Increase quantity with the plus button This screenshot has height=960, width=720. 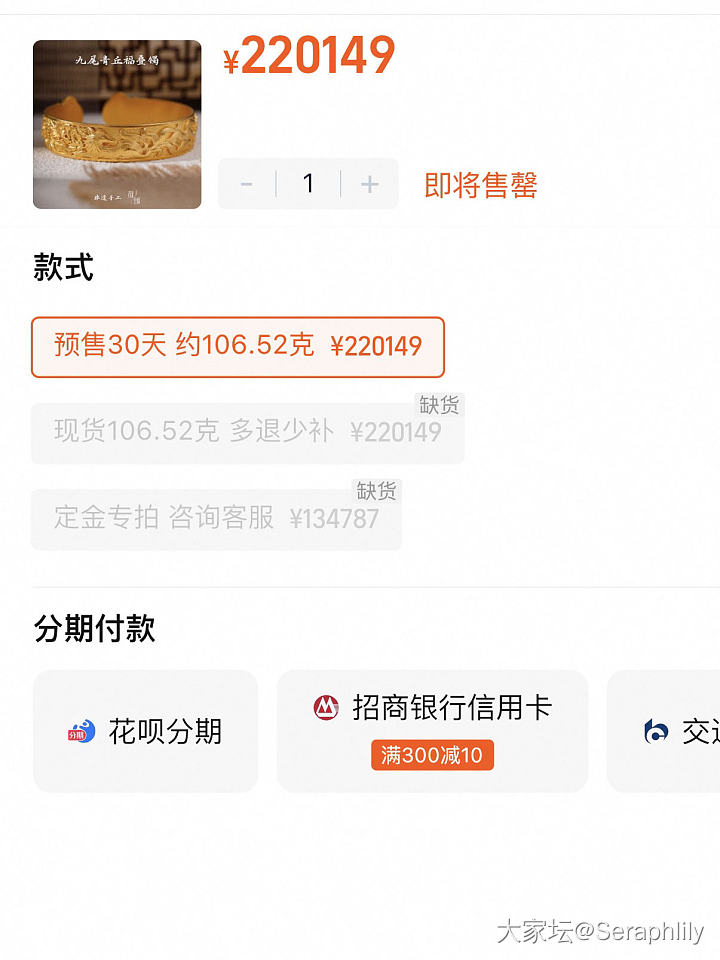click(x=369, y=184)
